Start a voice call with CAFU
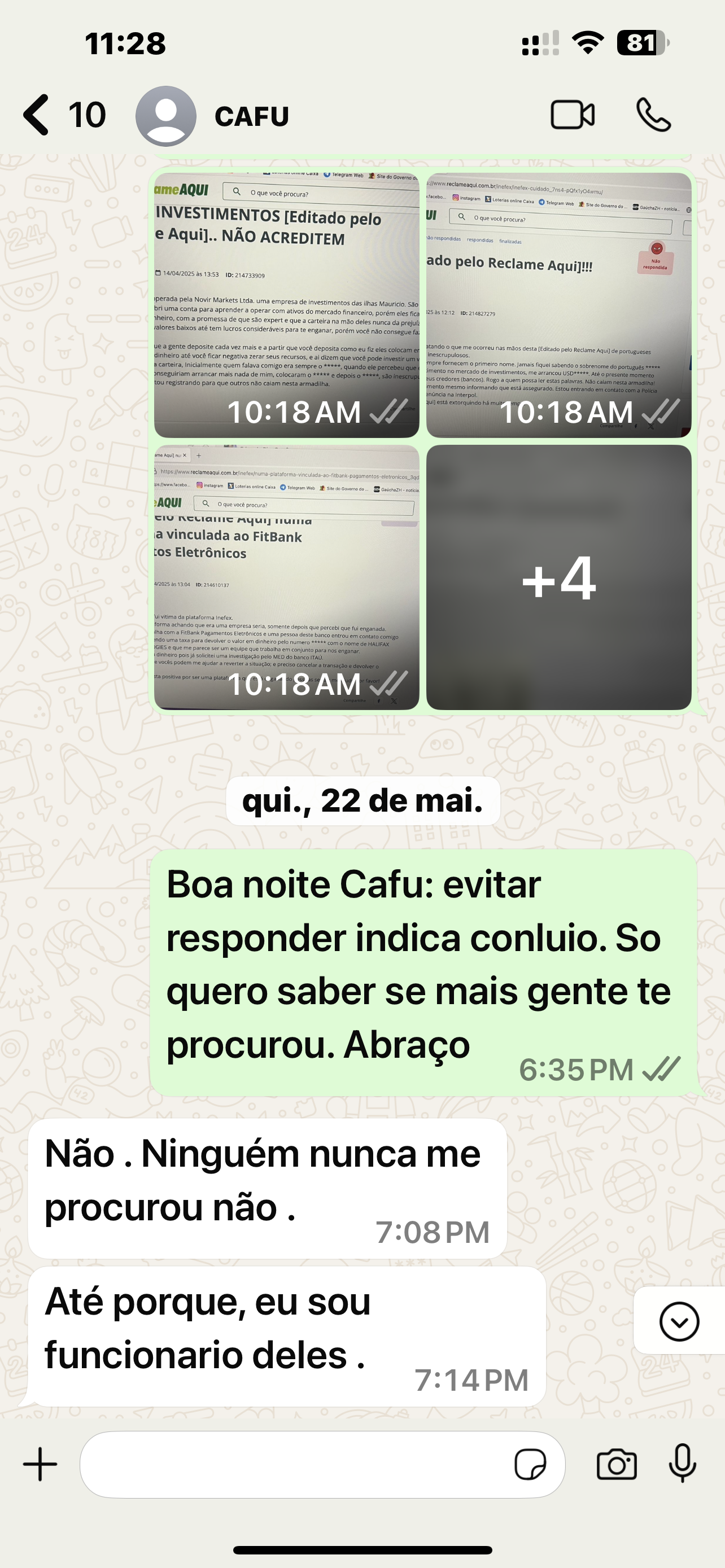The width and height of the screenshot is (725, 1568). (x=653, y=115)
